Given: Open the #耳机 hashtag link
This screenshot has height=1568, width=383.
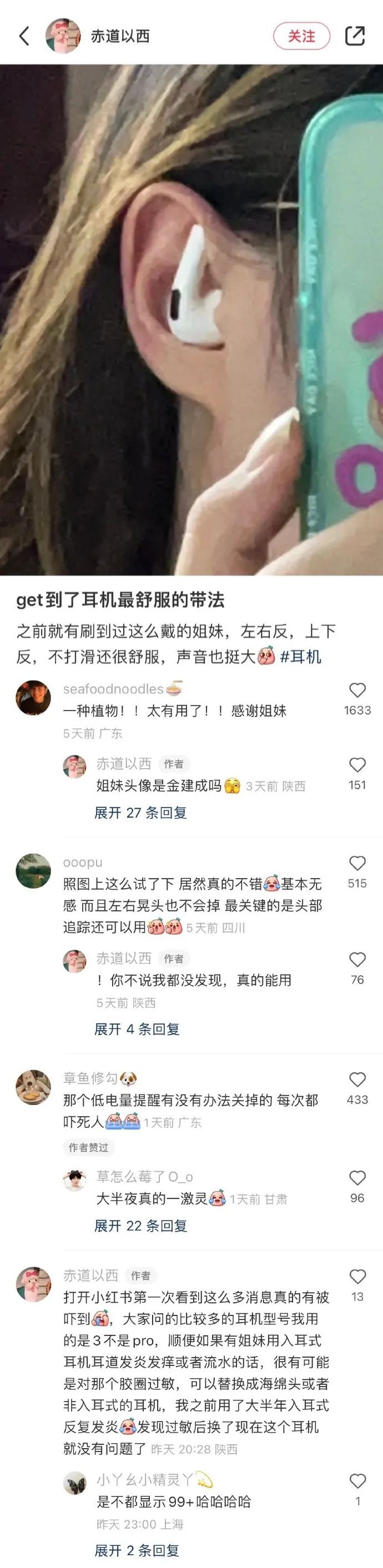Looking at the screenshot, I should (x=300, y=657).
